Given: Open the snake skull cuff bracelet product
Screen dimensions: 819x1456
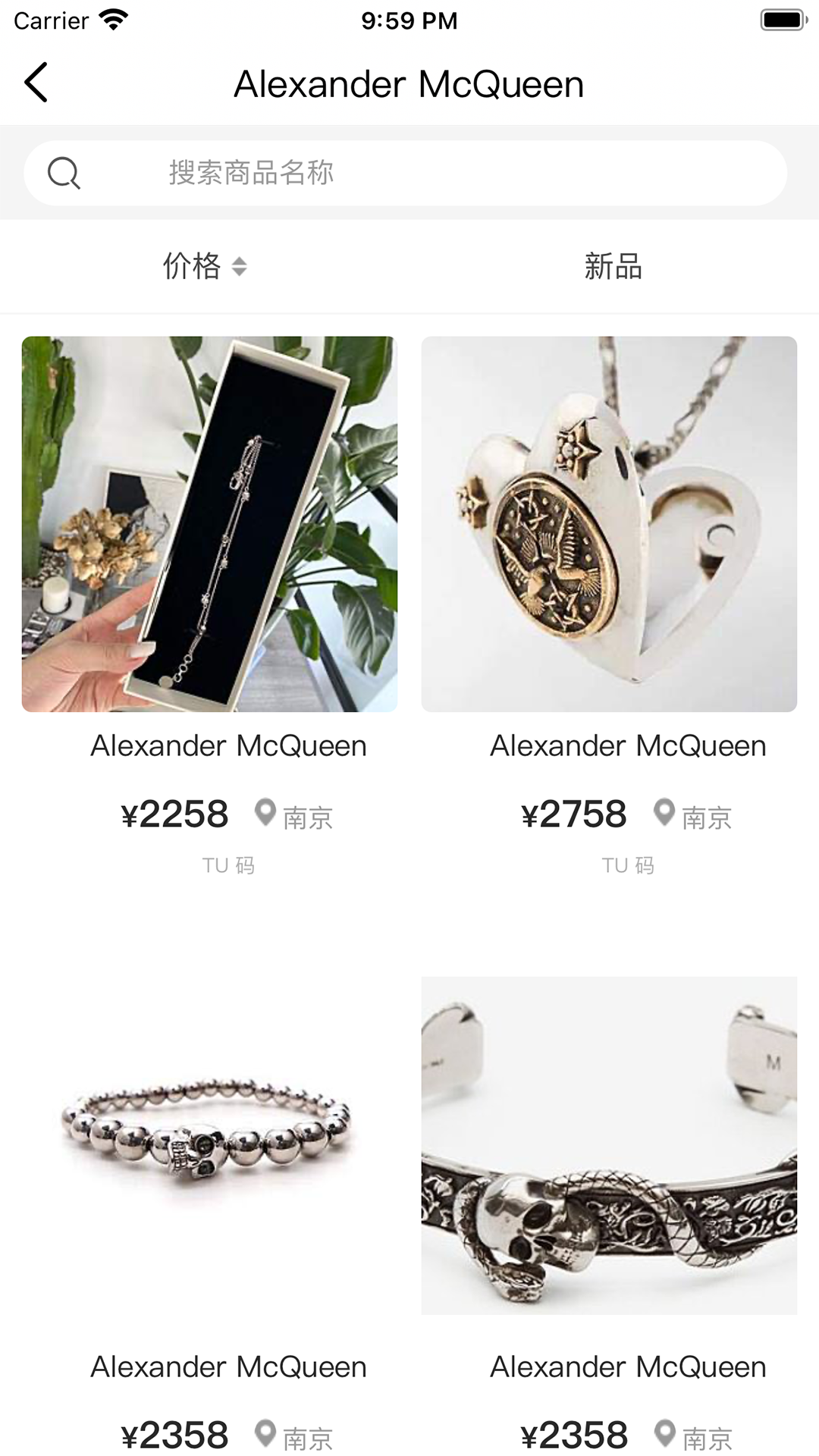Looking at the screenshot, I should point(609,1145).
